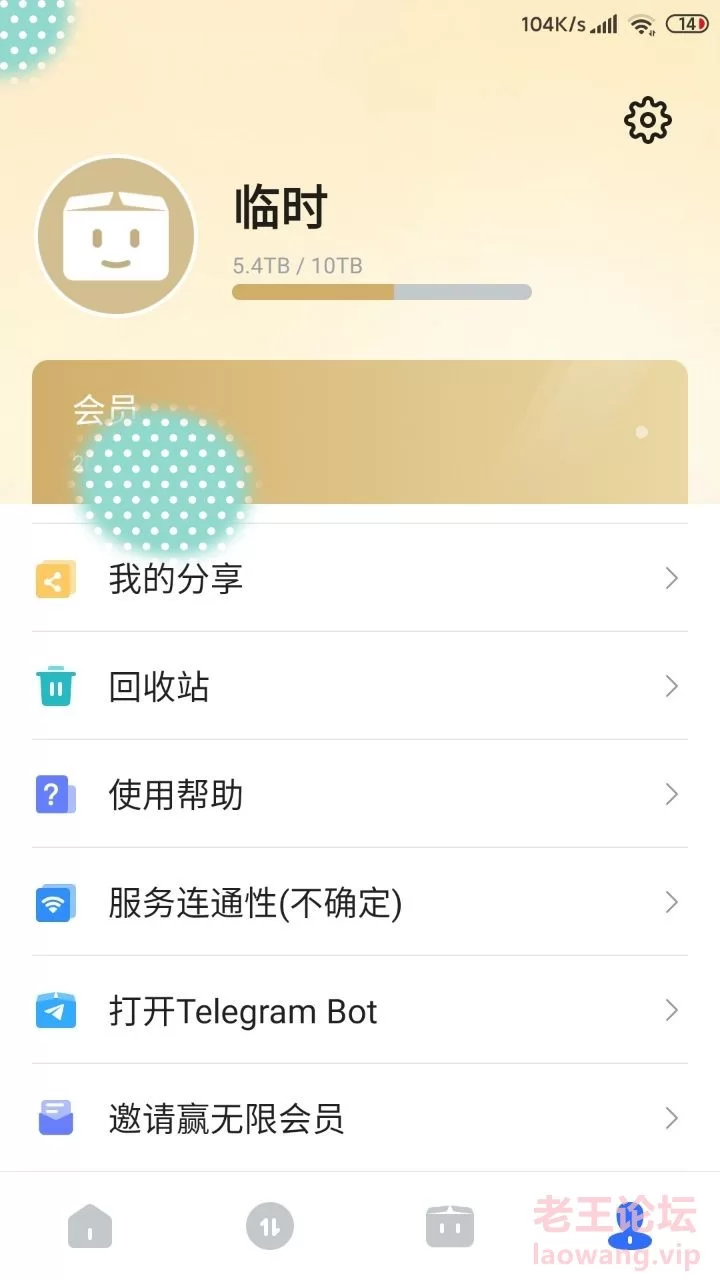Viewport: 720px width, 1280px height.
Task: Switch to the box face tab
Action: [450, 1226]
